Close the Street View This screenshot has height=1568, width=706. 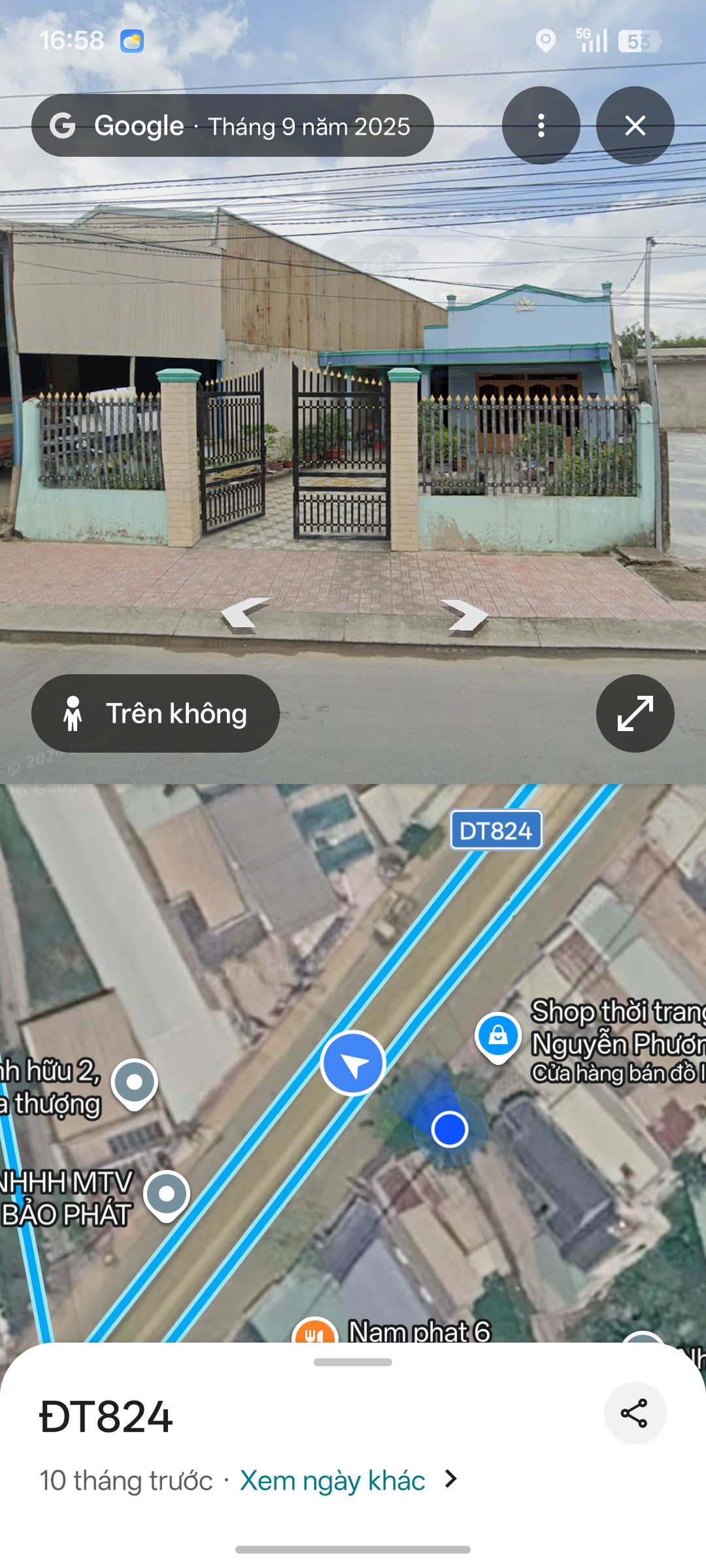(x=635, y=125)
